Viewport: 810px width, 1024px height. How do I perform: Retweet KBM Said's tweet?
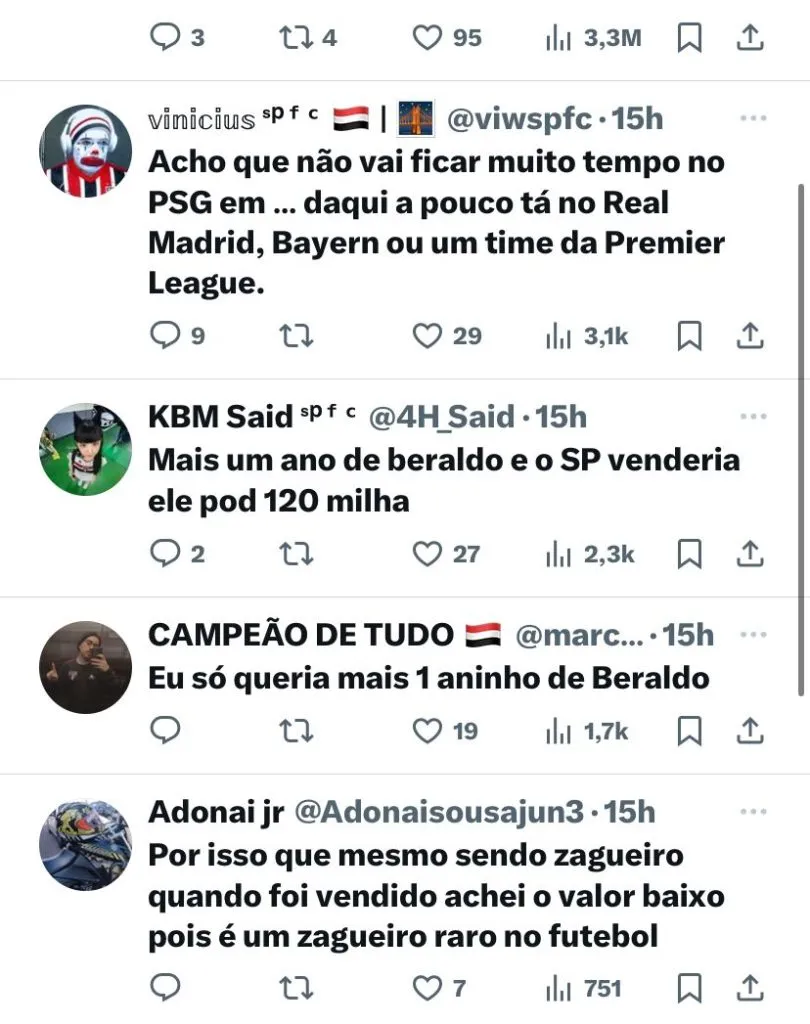[x=296, y=553]
